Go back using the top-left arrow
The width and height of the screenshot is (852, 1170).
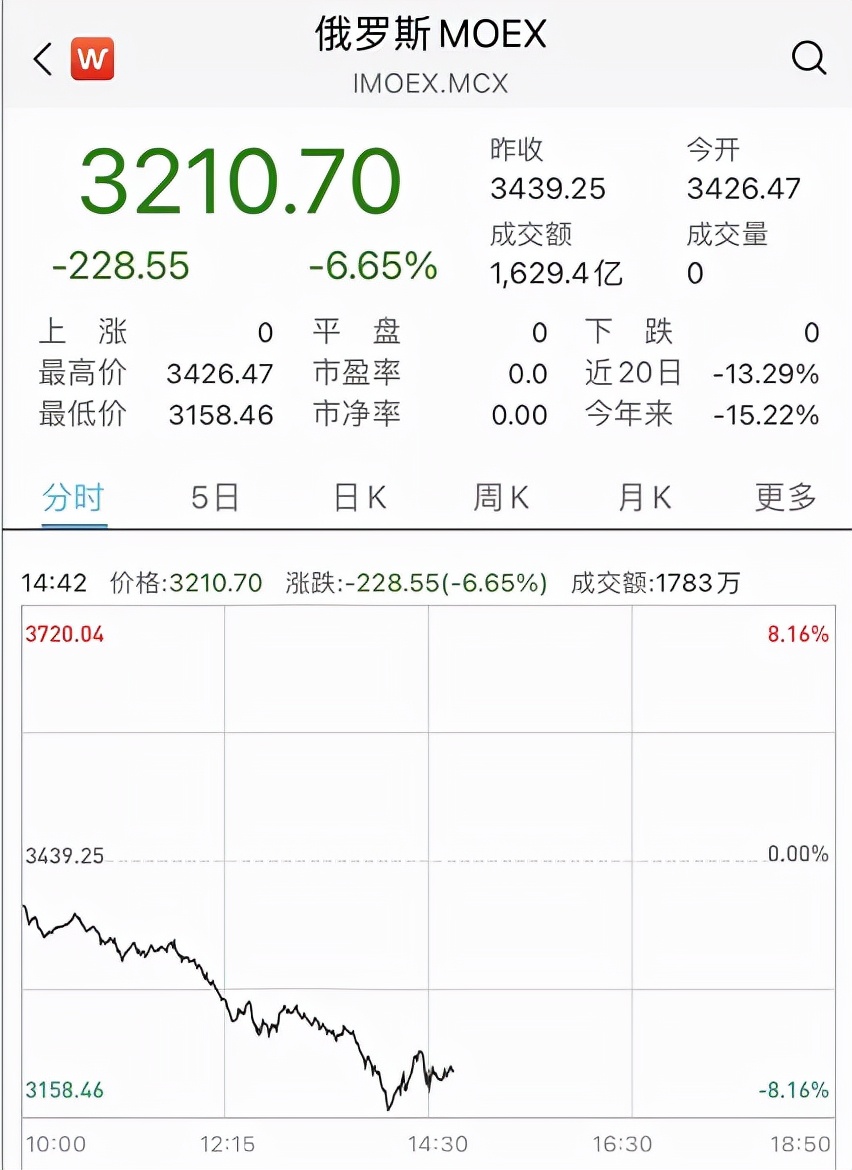pos(42,59)
